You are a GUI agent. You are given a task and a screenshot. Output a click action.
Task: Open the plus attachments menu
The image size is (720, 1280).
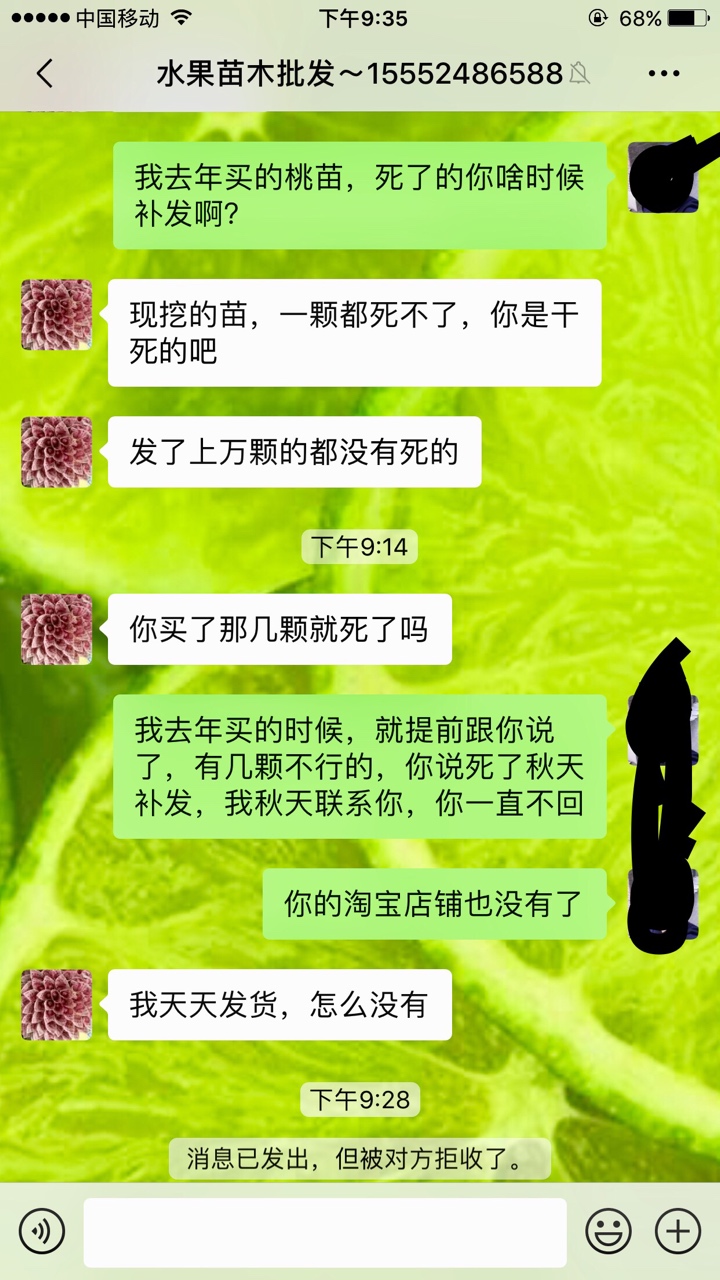pyautogui.click(x=678, y=1231)
